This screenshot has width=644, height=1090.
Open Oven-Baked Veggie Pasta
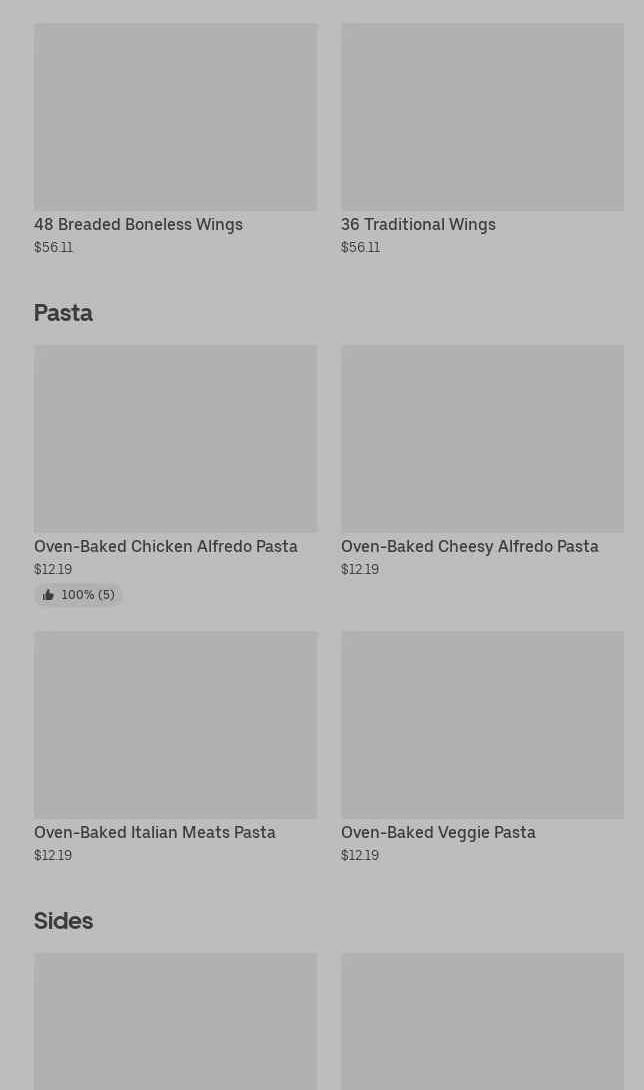coord(482,745)
